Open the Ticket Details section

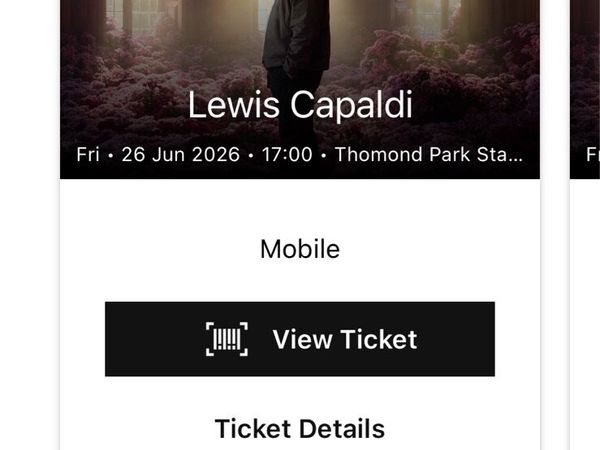pyautogui.click(x=300, y=429)
